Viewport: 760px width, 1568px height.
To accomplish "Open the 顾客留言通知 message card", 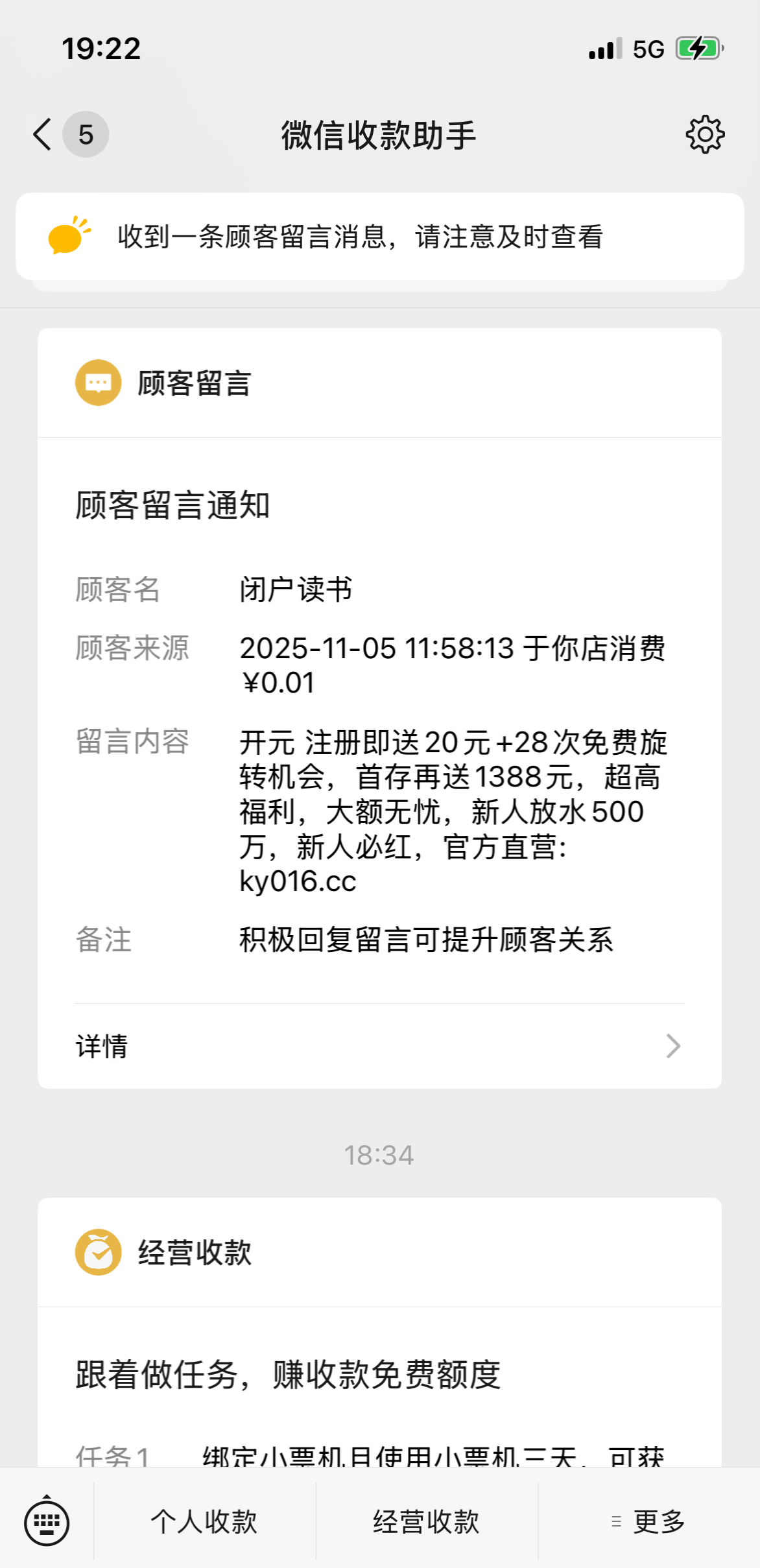I will (x=174, y=510).
